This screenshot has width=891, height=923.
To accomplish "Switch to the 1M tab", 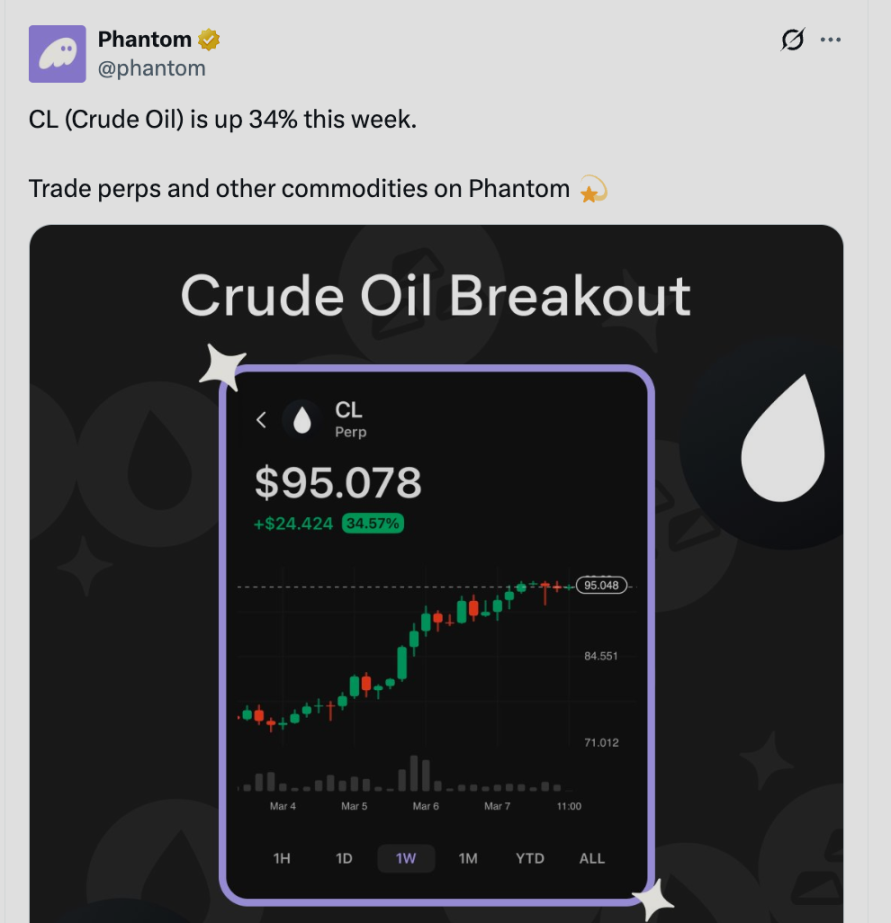I will click(x=467, y=858).
